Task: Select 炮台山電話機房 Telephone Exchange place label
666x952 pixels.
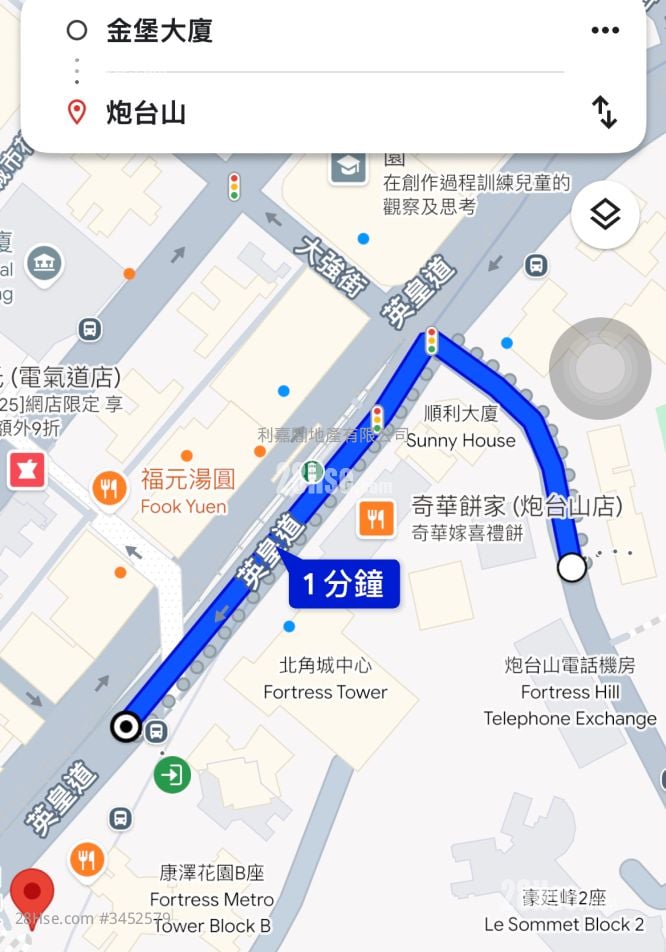Action: [570, 691]
